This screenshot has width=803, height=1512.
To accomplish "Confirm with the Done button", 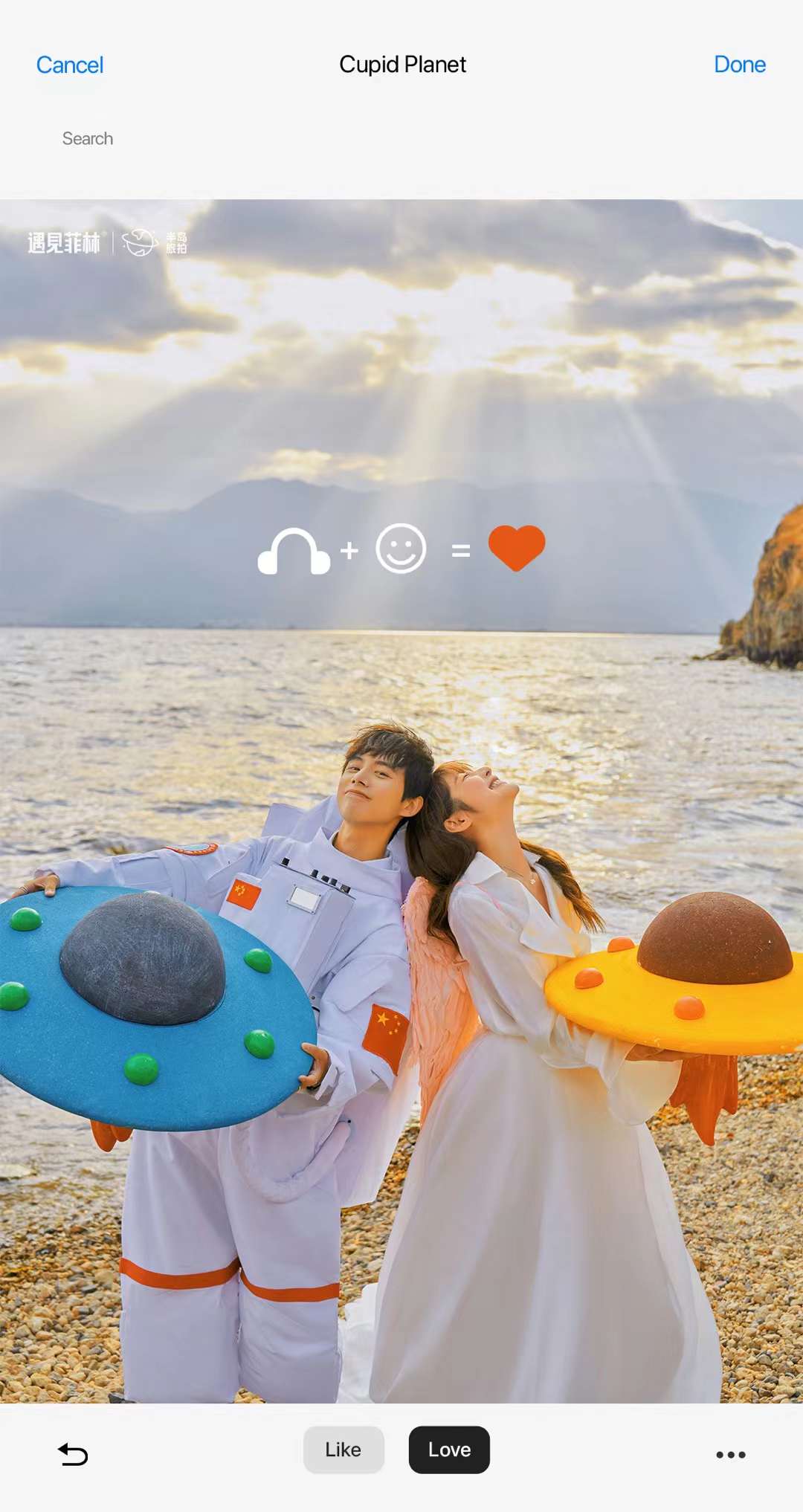I will click(x=739, y=65).
